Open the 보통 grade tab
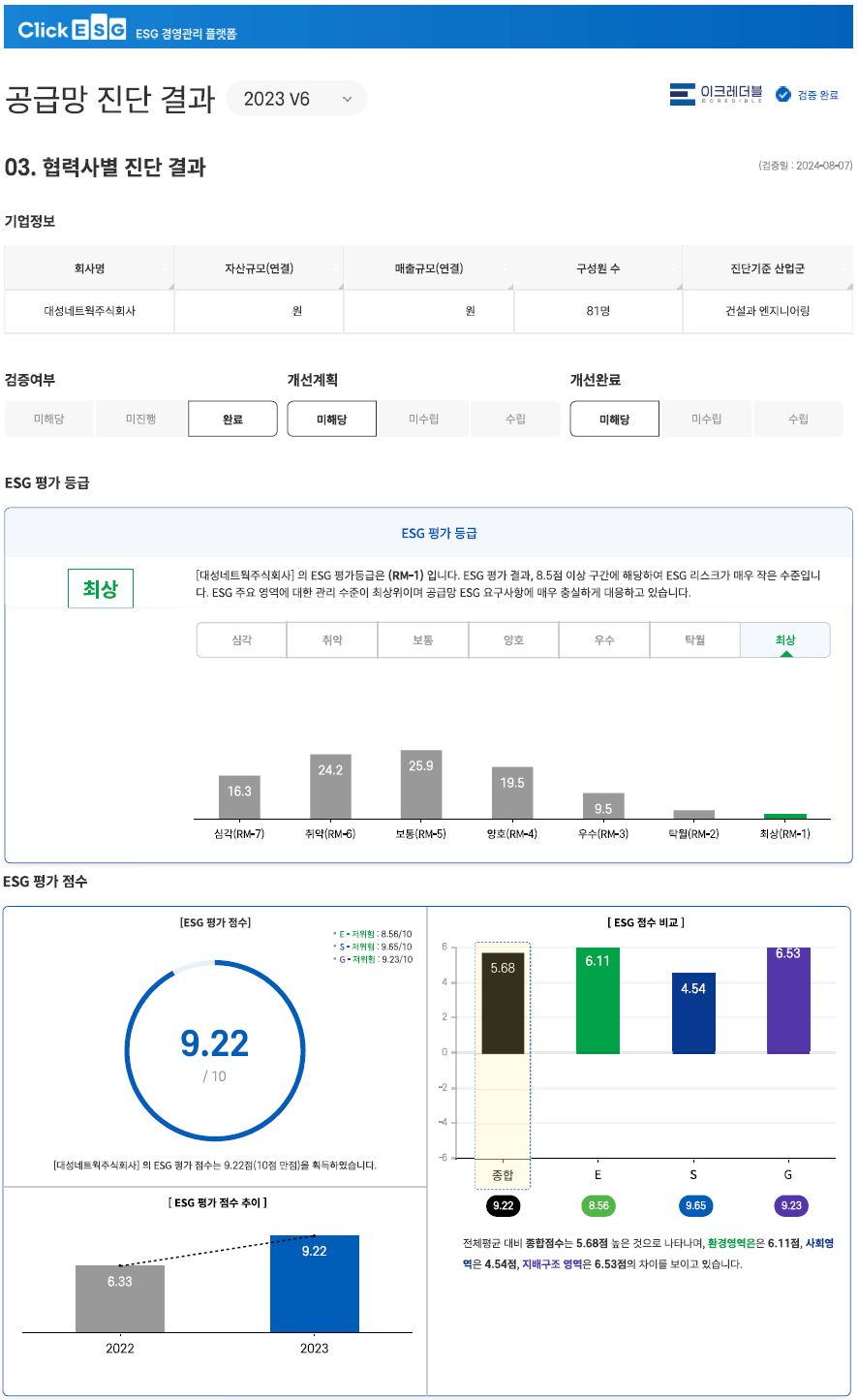Viewport: 858px width, 1400px height. click(423, 640)
